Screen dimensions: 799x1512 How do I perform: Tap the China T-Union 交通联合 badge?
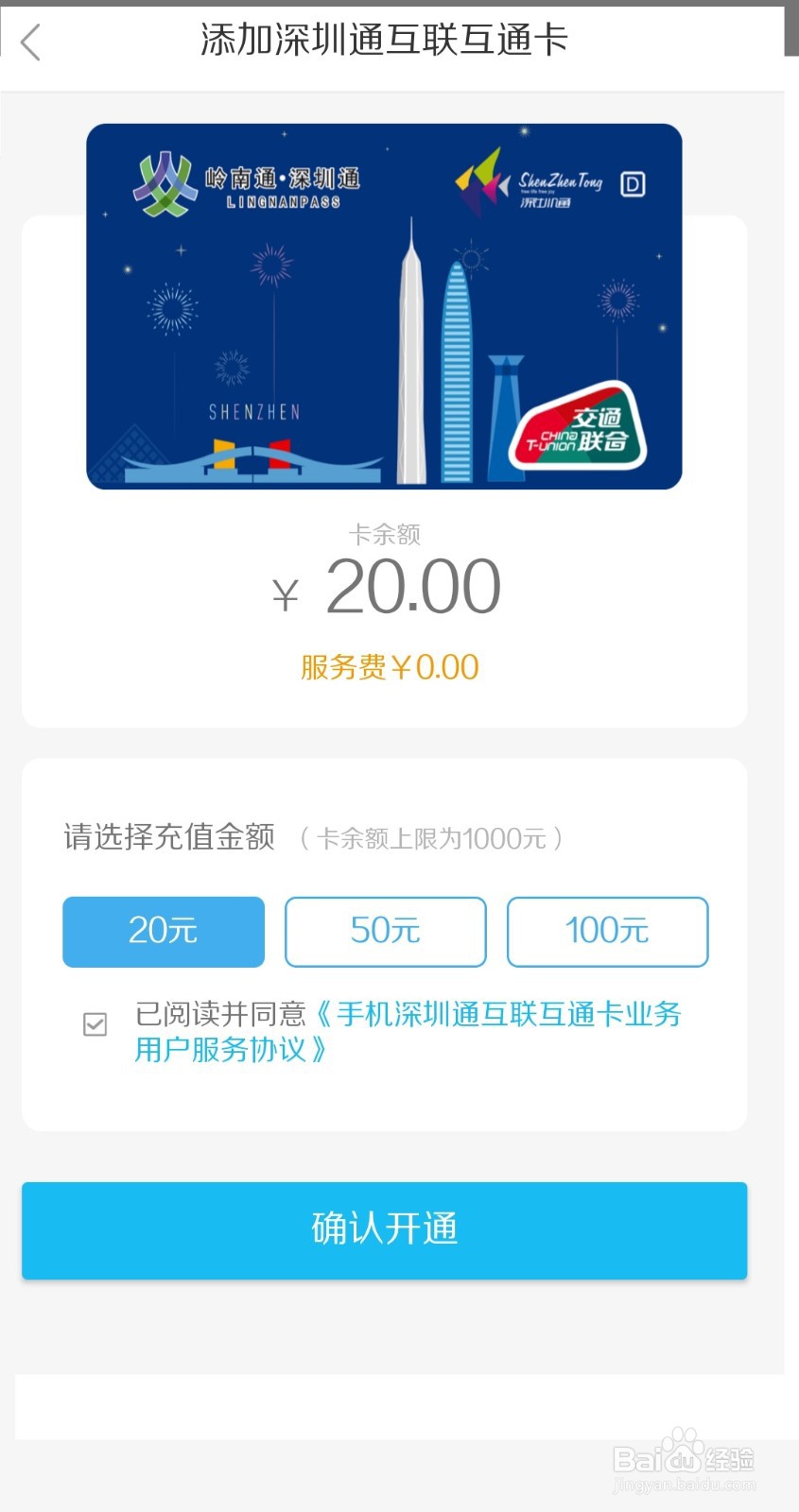click(x=582, y=429)
